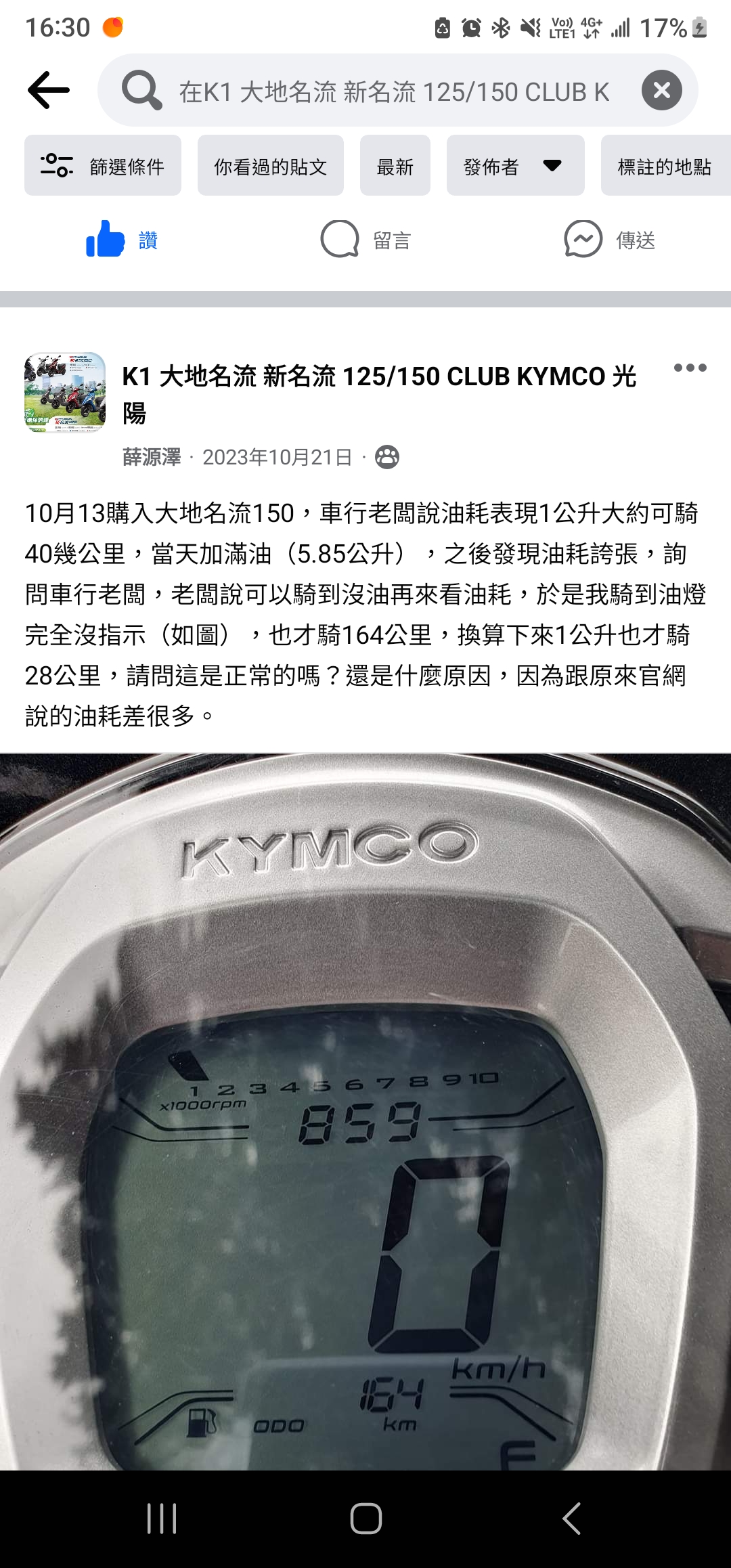Screen dimensions: 731x1568
Task: Open 留言 to comment on the post
Action: tap(365, 240)
